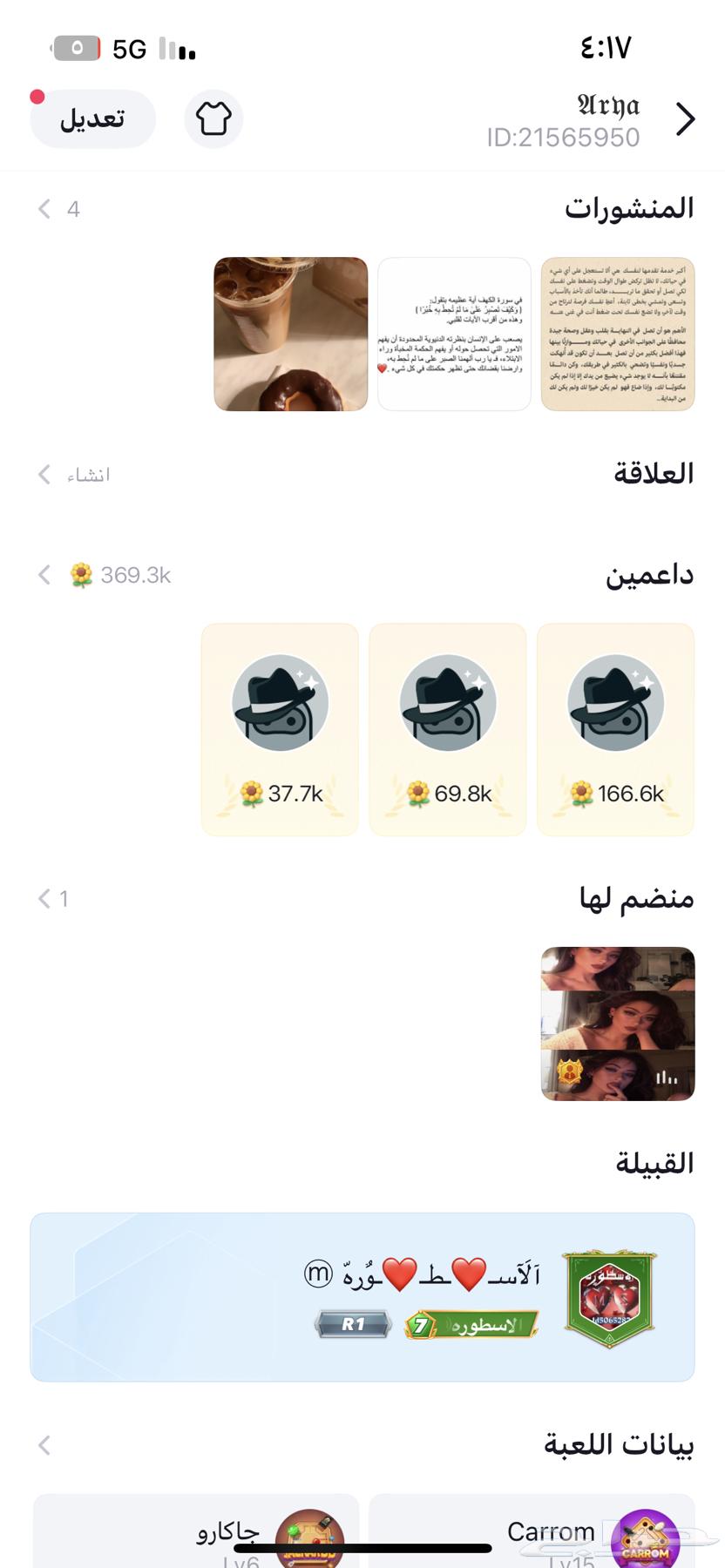The image size is (725, 1568).
Task: Open the 69.8k anonymous hat avatar
Action: point(446,701)
